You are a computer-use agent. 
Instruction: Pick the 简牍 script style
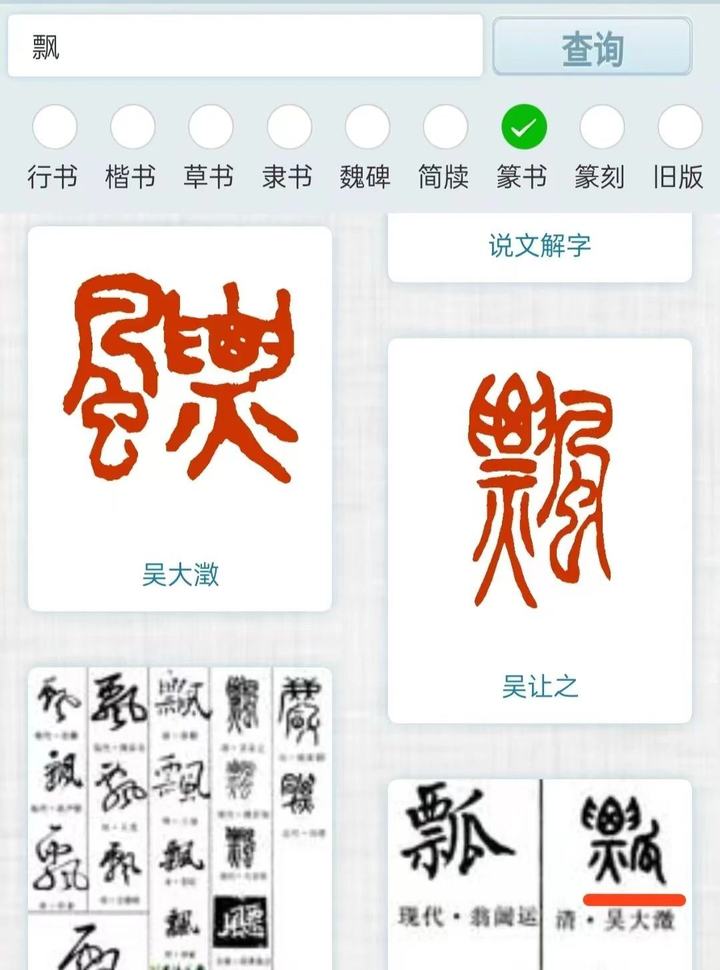click(x=444, y=128)
